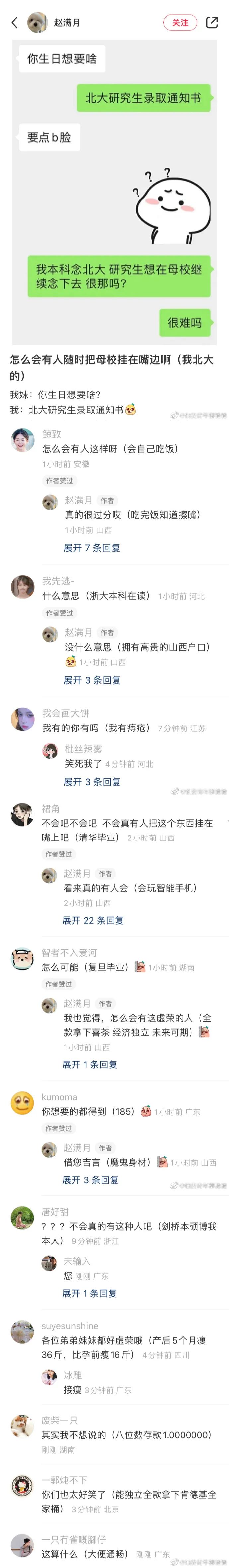Expand the 3 replies under 我会画大饼's comment
This screenshot has height=1568, width=229.
[92, 782]
